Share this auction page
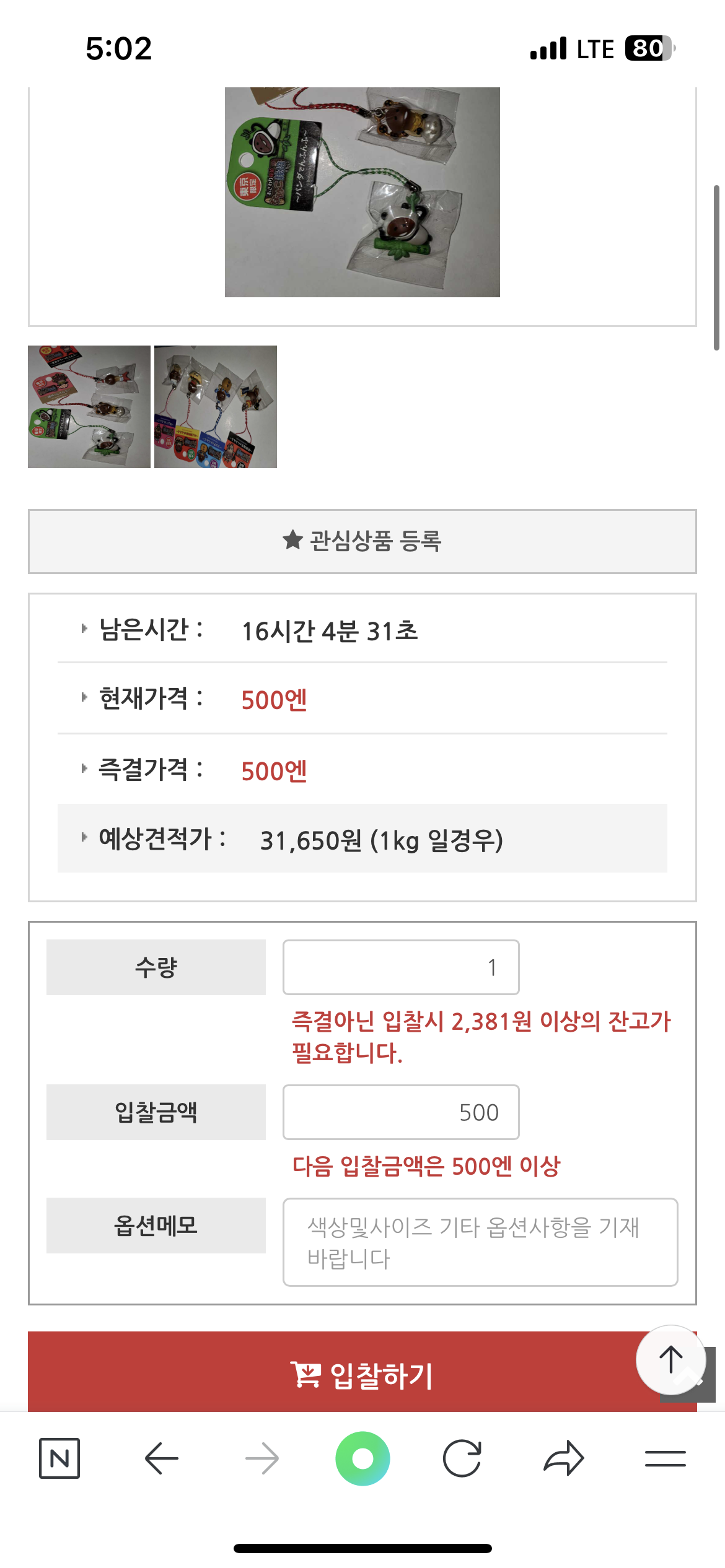This screenshot has height=1568, width=725. coord(564,1458)
